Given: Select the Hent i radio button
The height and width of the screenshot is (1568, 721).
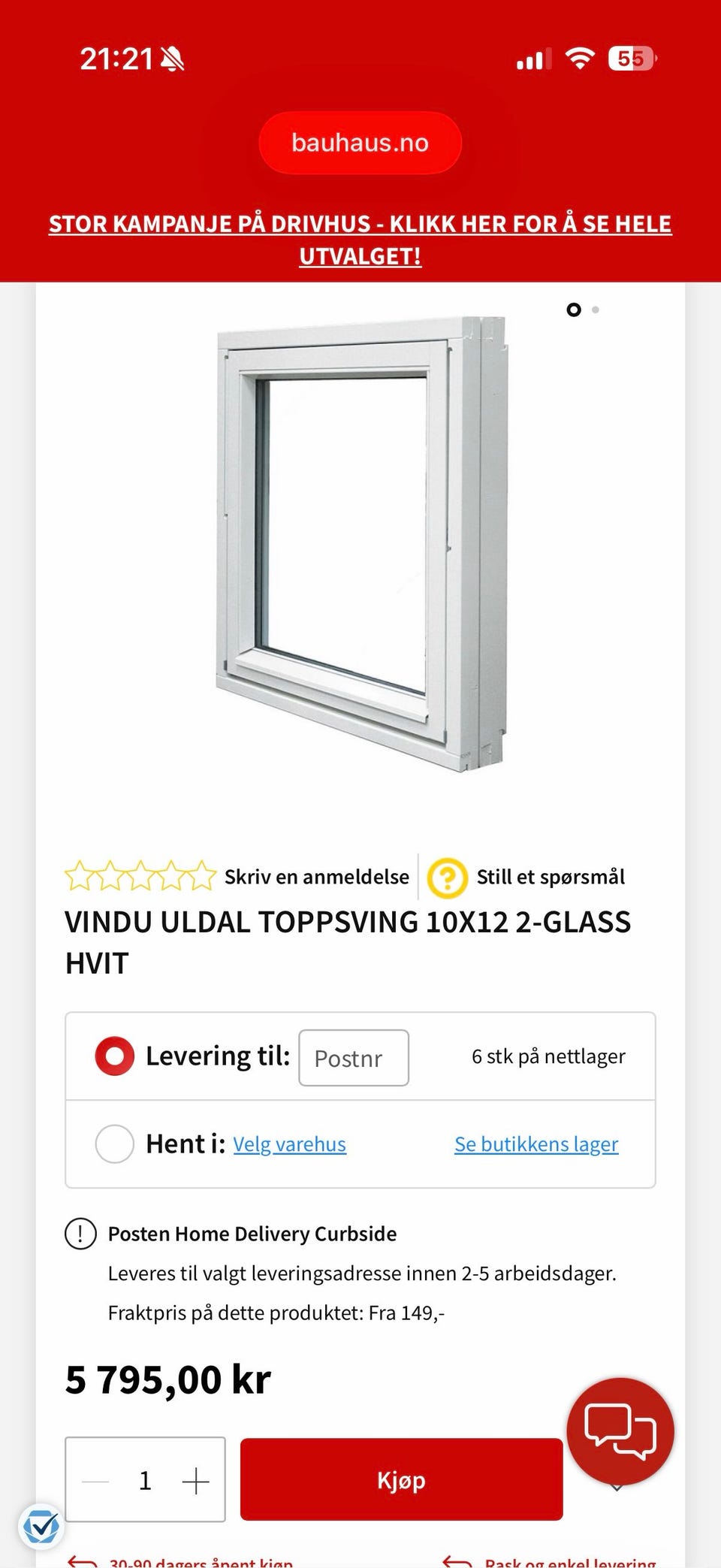Looking at the screenshot, I should (114, 1144).
